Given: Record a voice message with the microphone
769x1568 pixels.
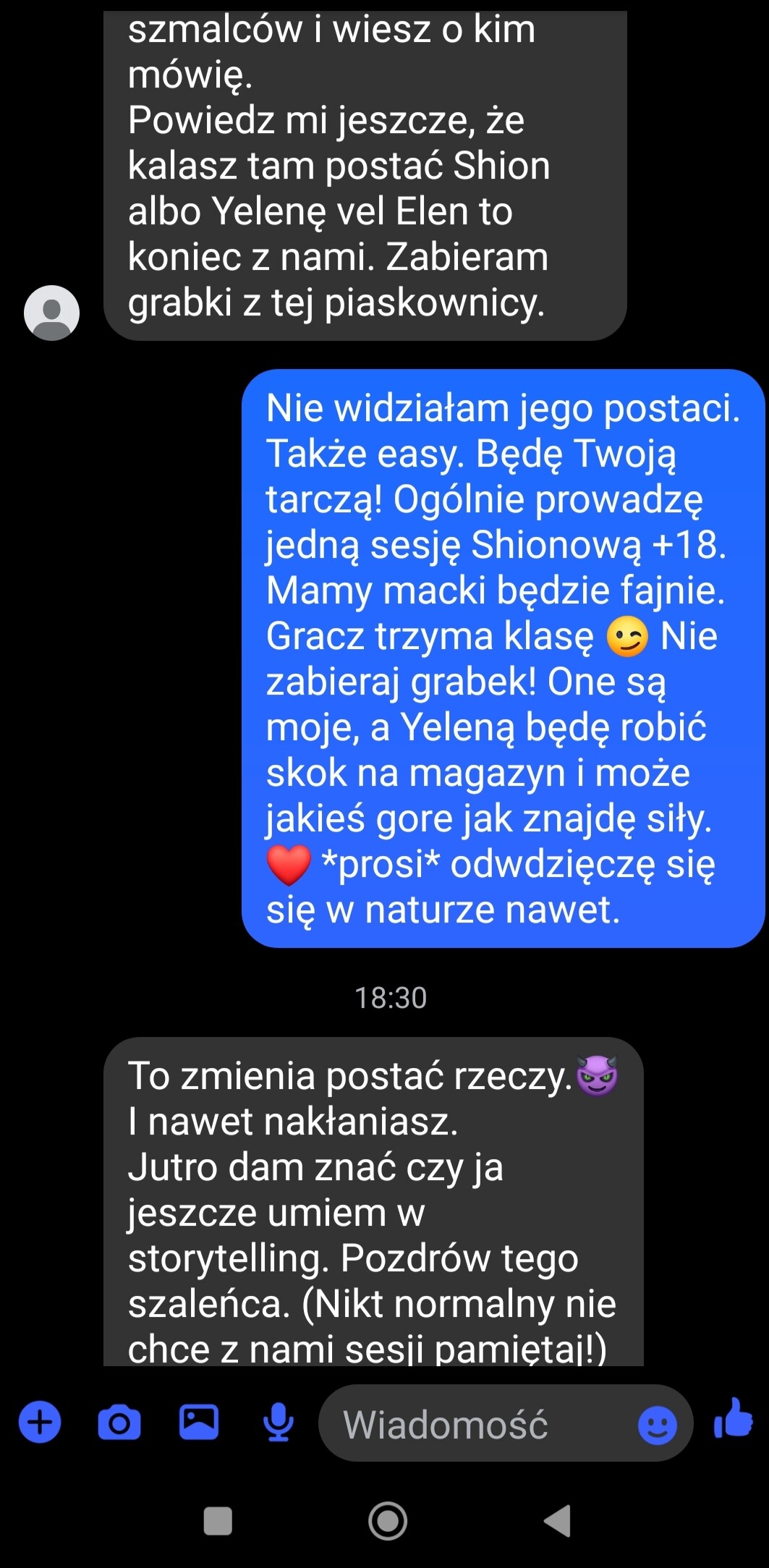Looking at the screenshot, I should pyautogui.click(x=279, y=1423).
